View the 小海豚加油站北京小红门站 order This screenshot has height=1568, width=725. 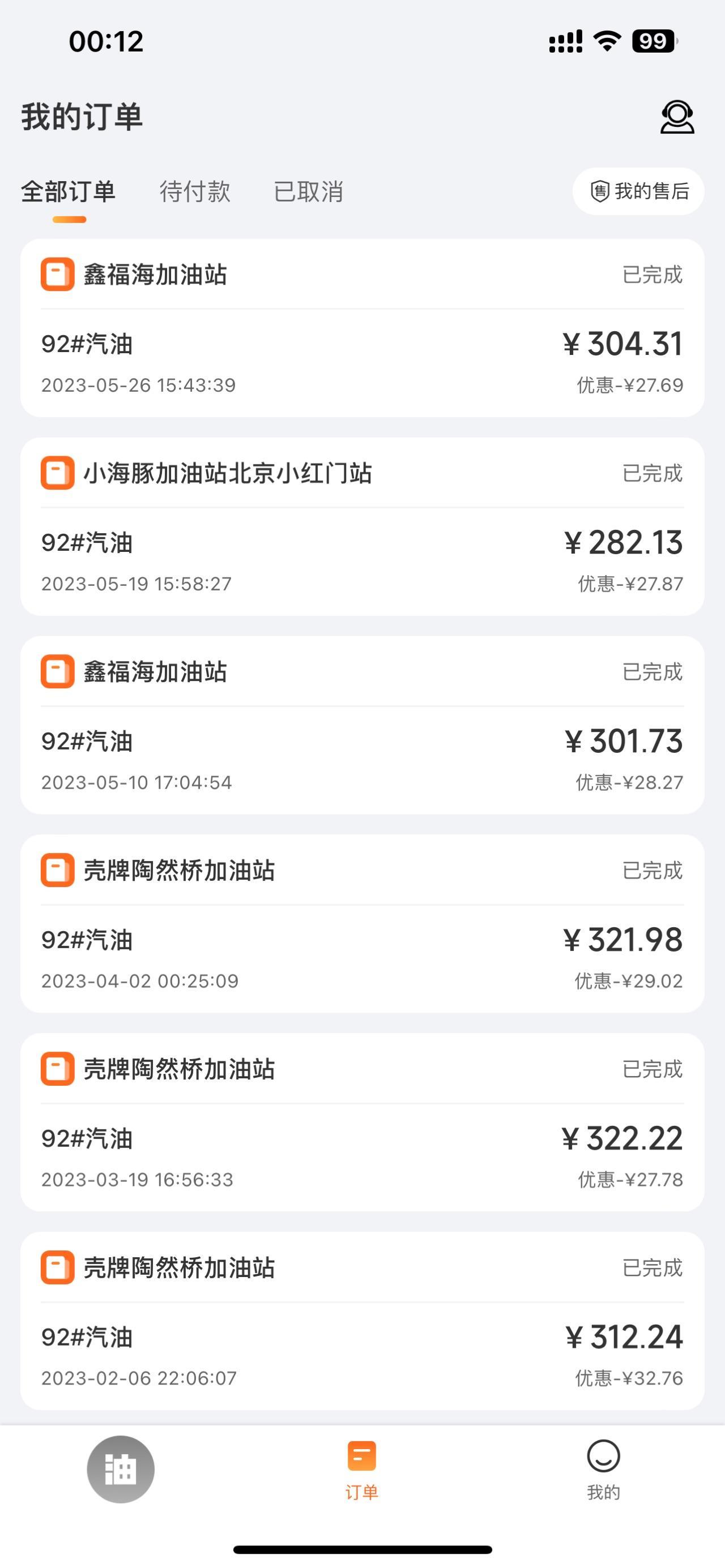(x=362, y=527)
